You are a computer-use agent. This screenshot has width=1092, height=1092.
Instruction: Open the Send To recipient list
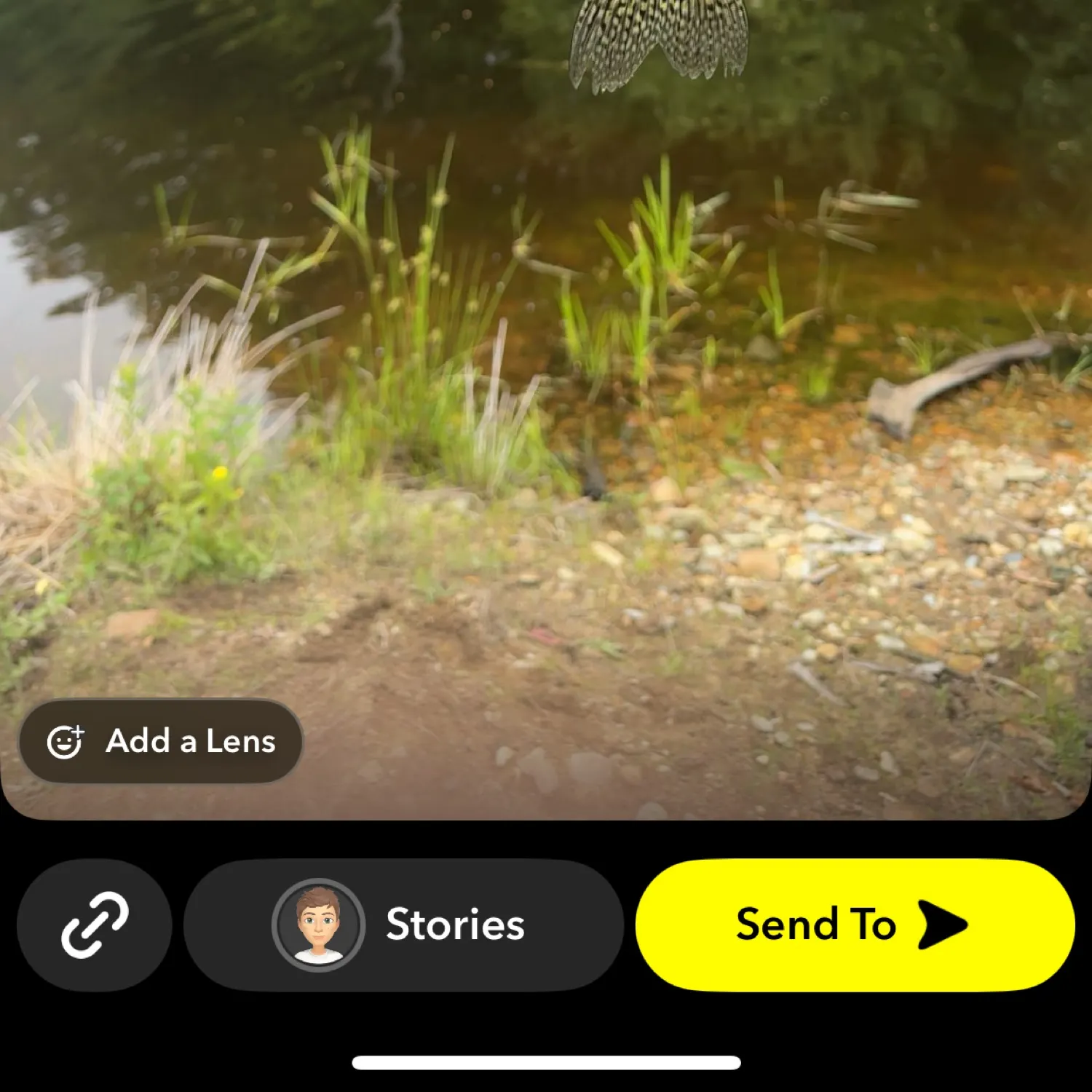[x=855, y=925]
